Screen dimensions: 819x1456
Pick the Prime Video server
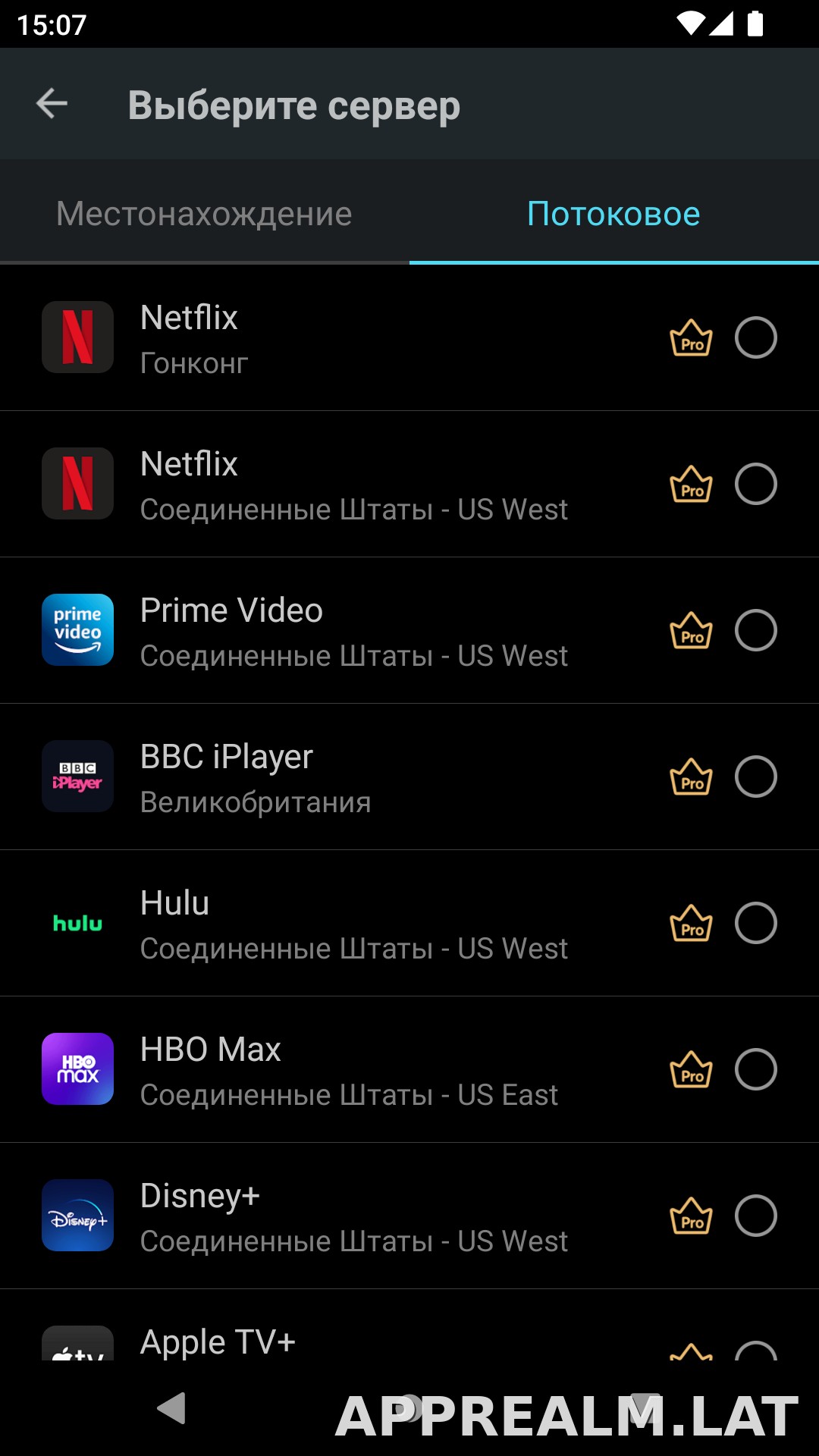409,630
